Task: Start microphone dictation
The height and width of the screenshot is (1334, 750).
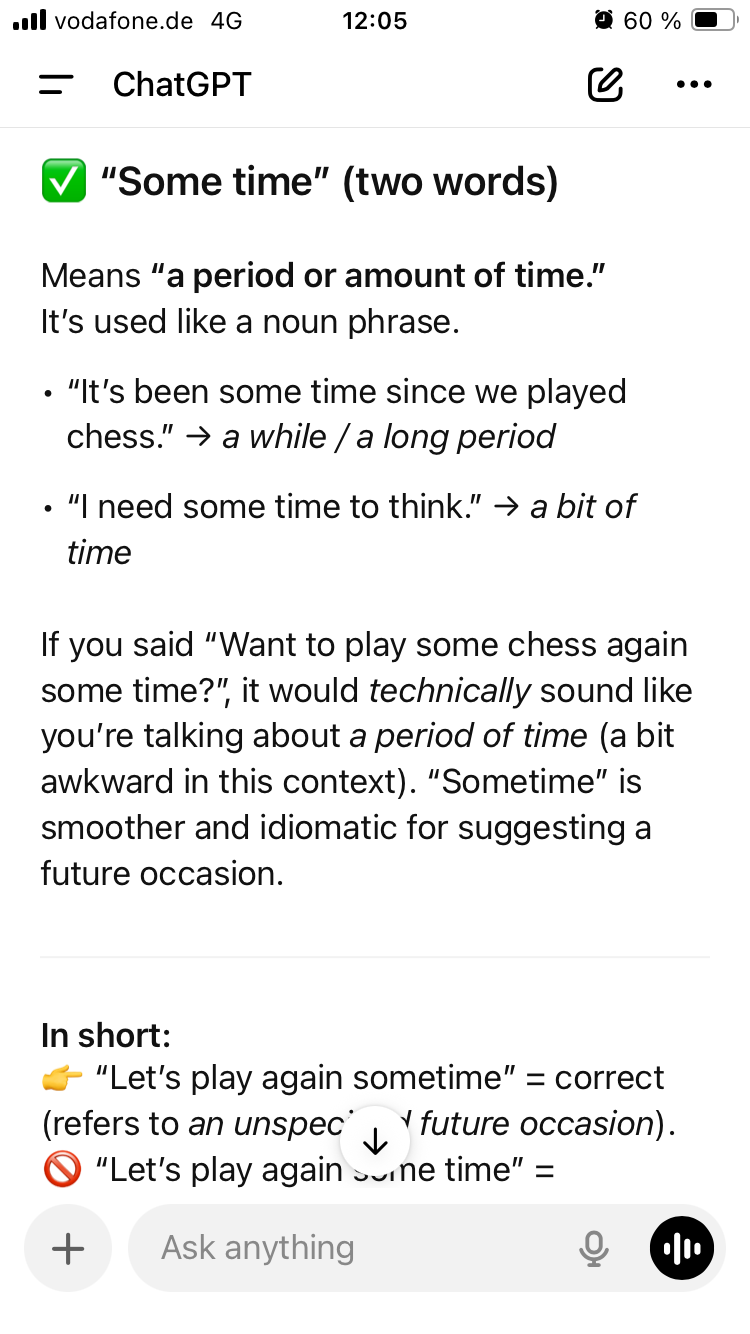Action: [594, 1248]
